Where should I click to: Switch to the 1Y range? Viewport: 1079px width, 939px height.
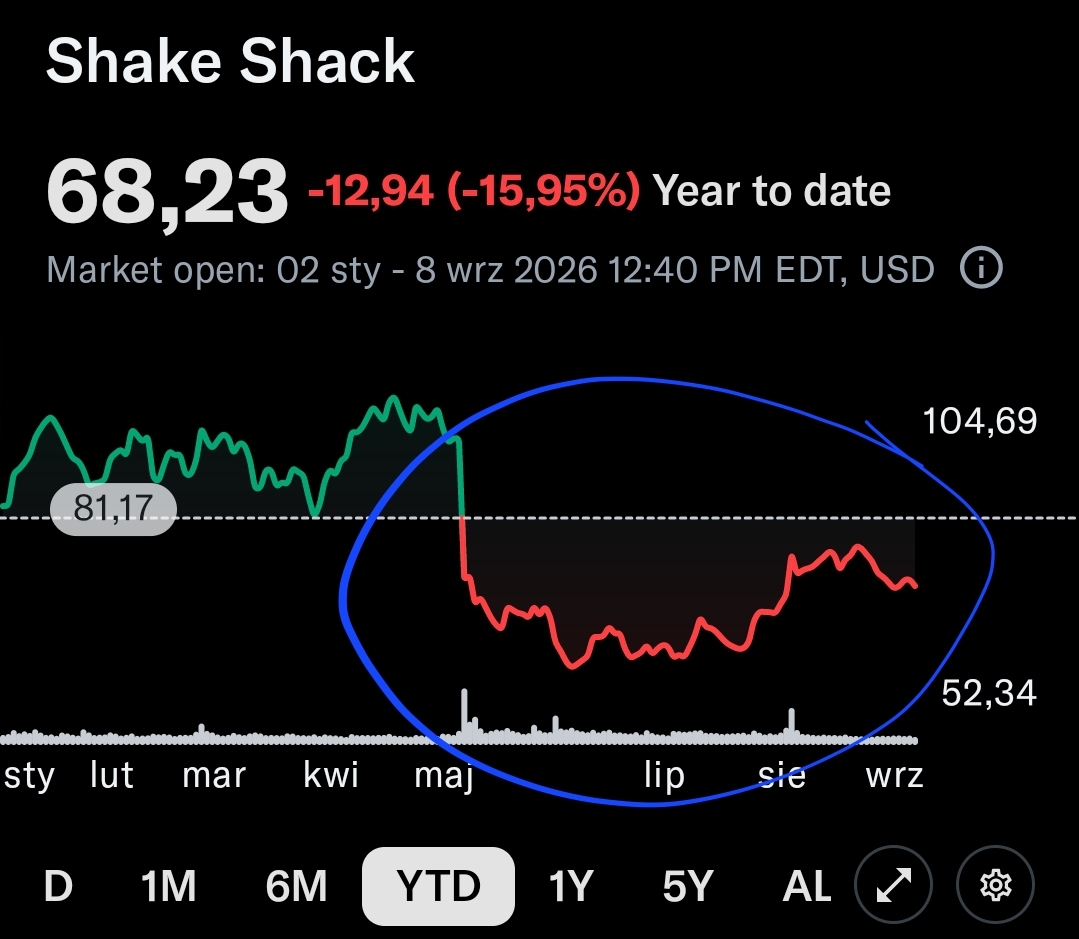coord(570,885)
